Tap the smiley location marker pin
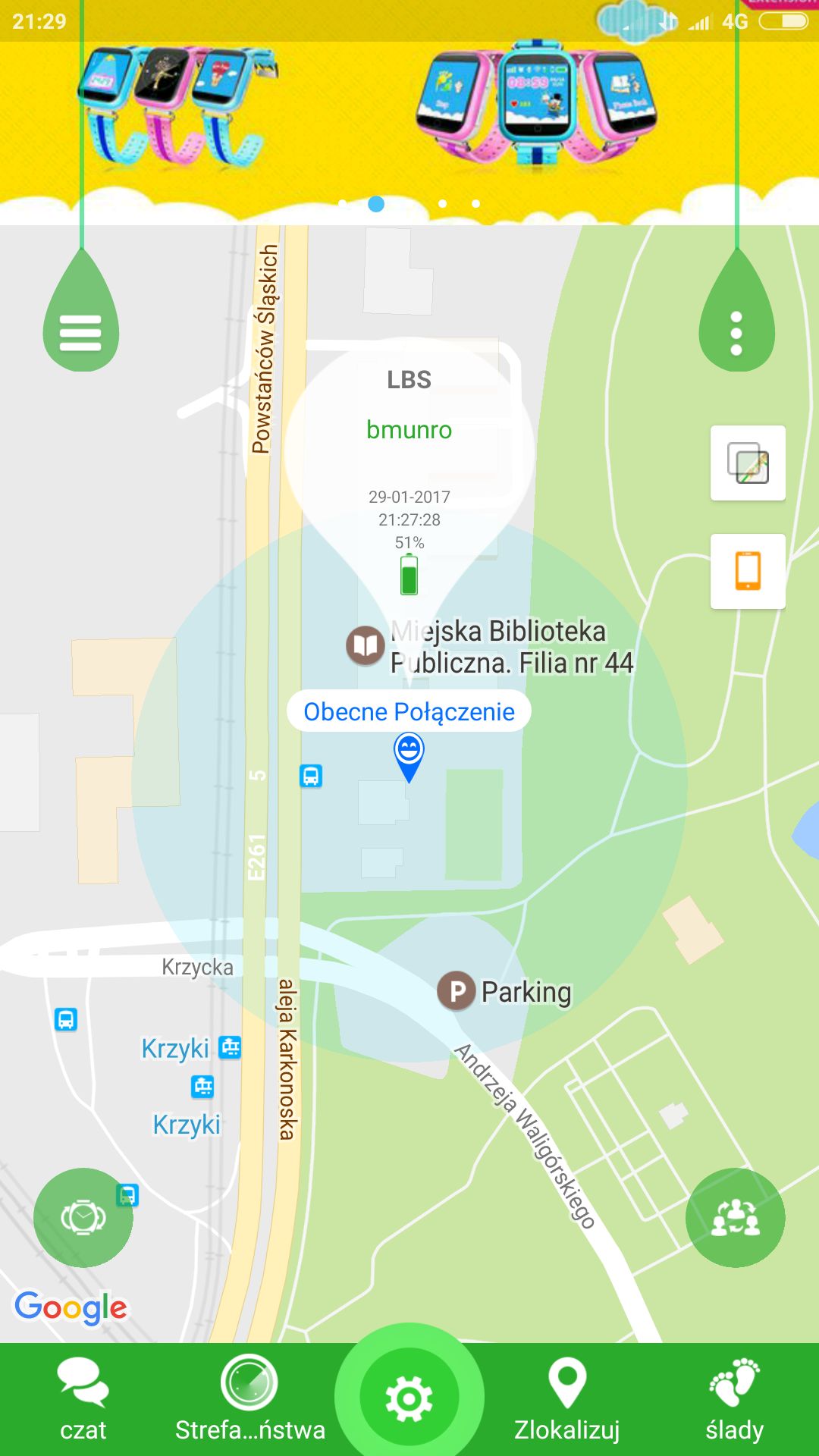819x1456 pixels. point(409,757)
